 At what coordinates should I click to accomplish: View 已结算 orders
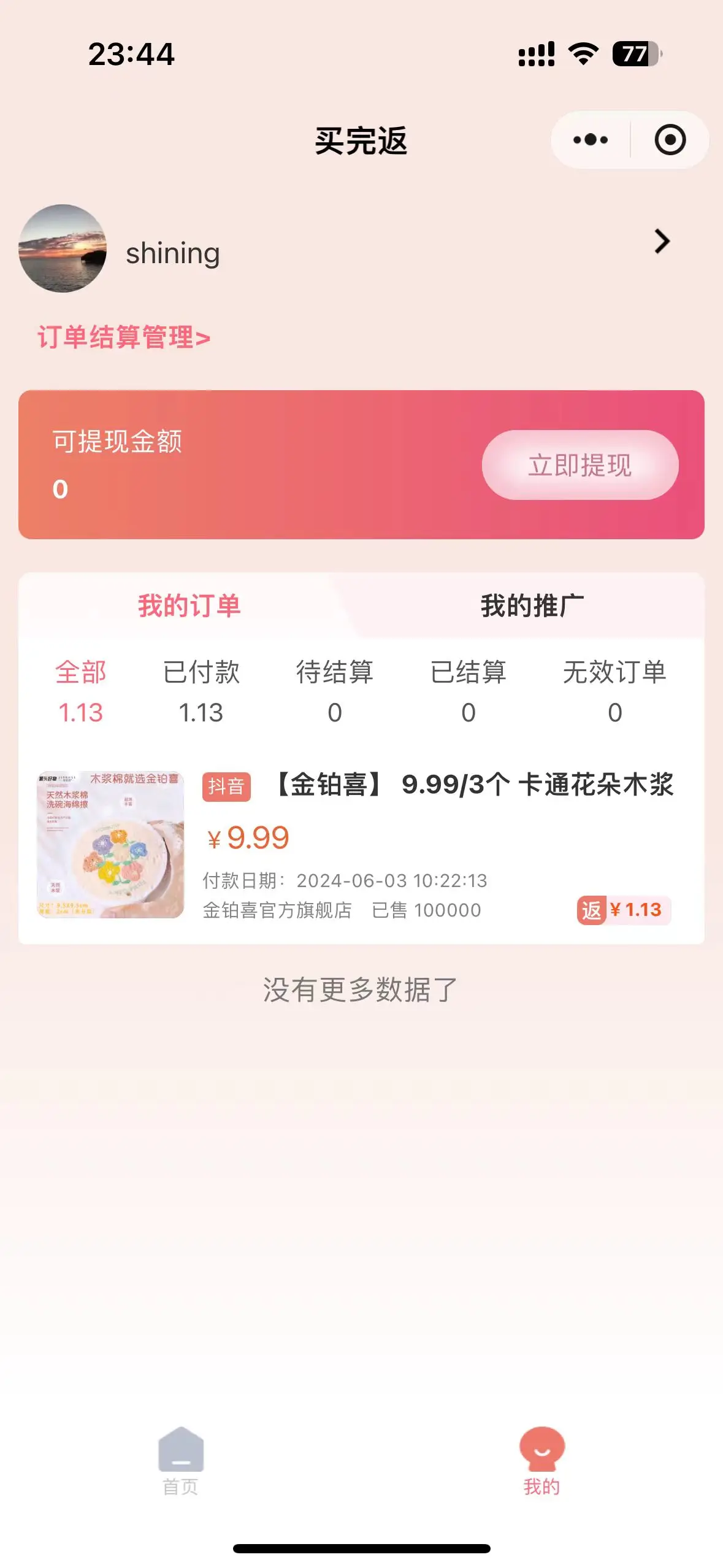pyautogui.click(x=468, y=691)
